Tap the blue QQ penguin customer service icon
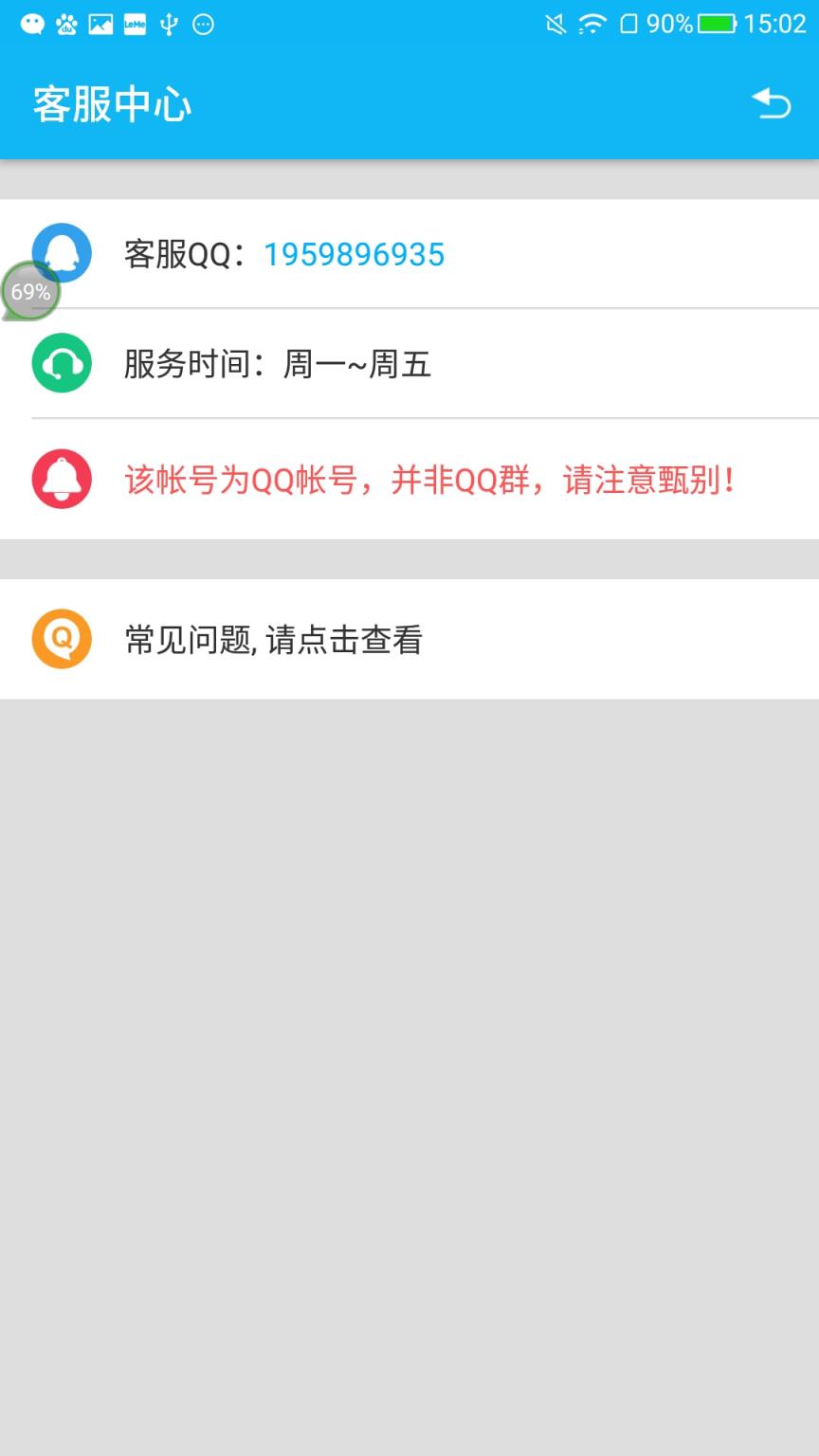The width and height of the screenshot is (819, 1456). [61, 251]
